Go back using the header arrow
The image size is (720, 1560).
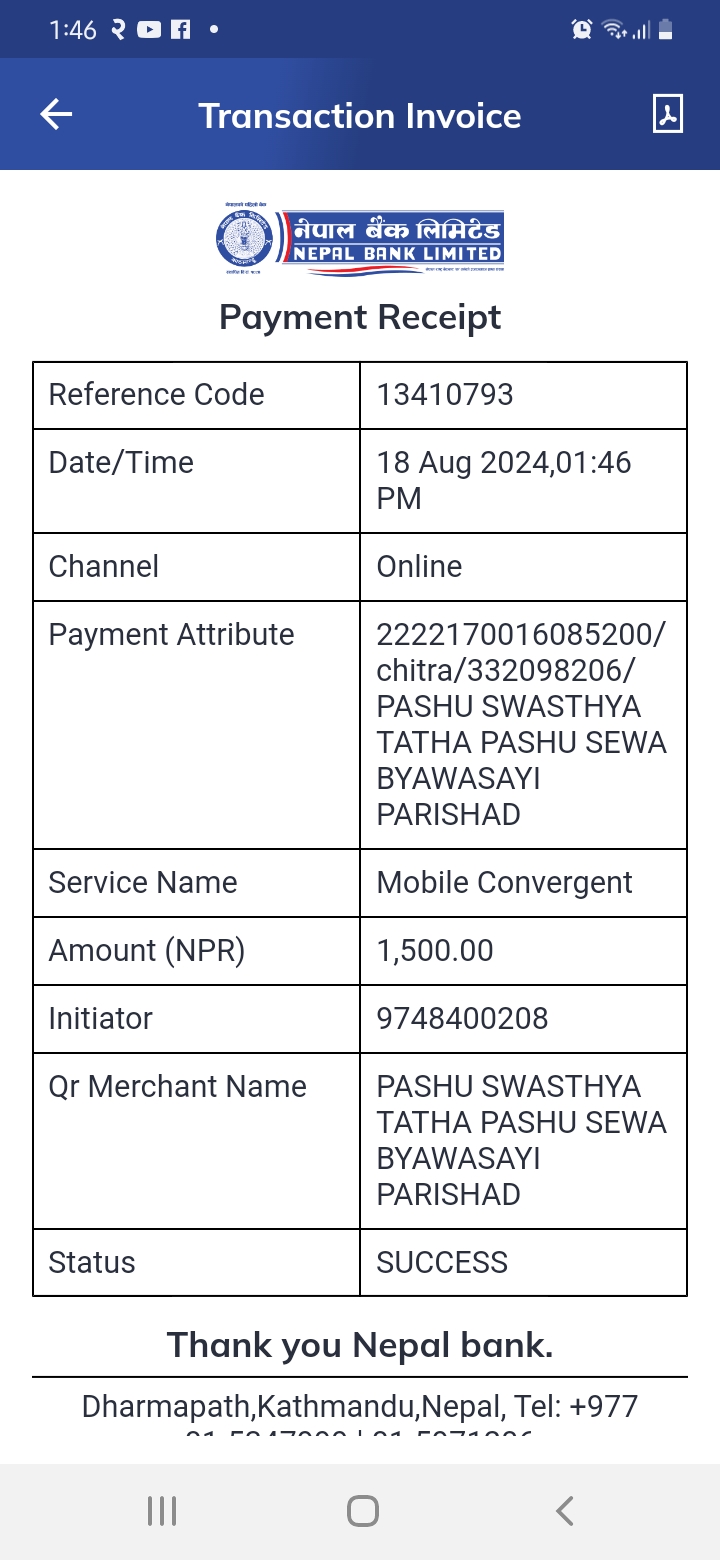[x=56, y=115]
